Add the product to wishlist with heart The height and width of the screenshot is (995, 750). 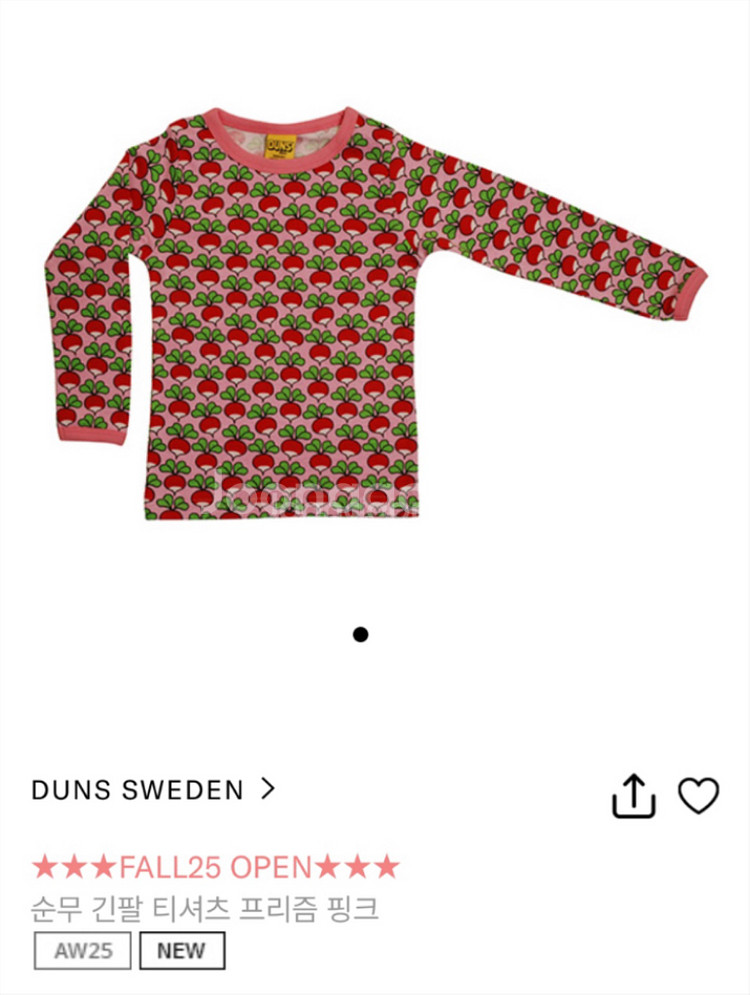[x=699, y=795]
